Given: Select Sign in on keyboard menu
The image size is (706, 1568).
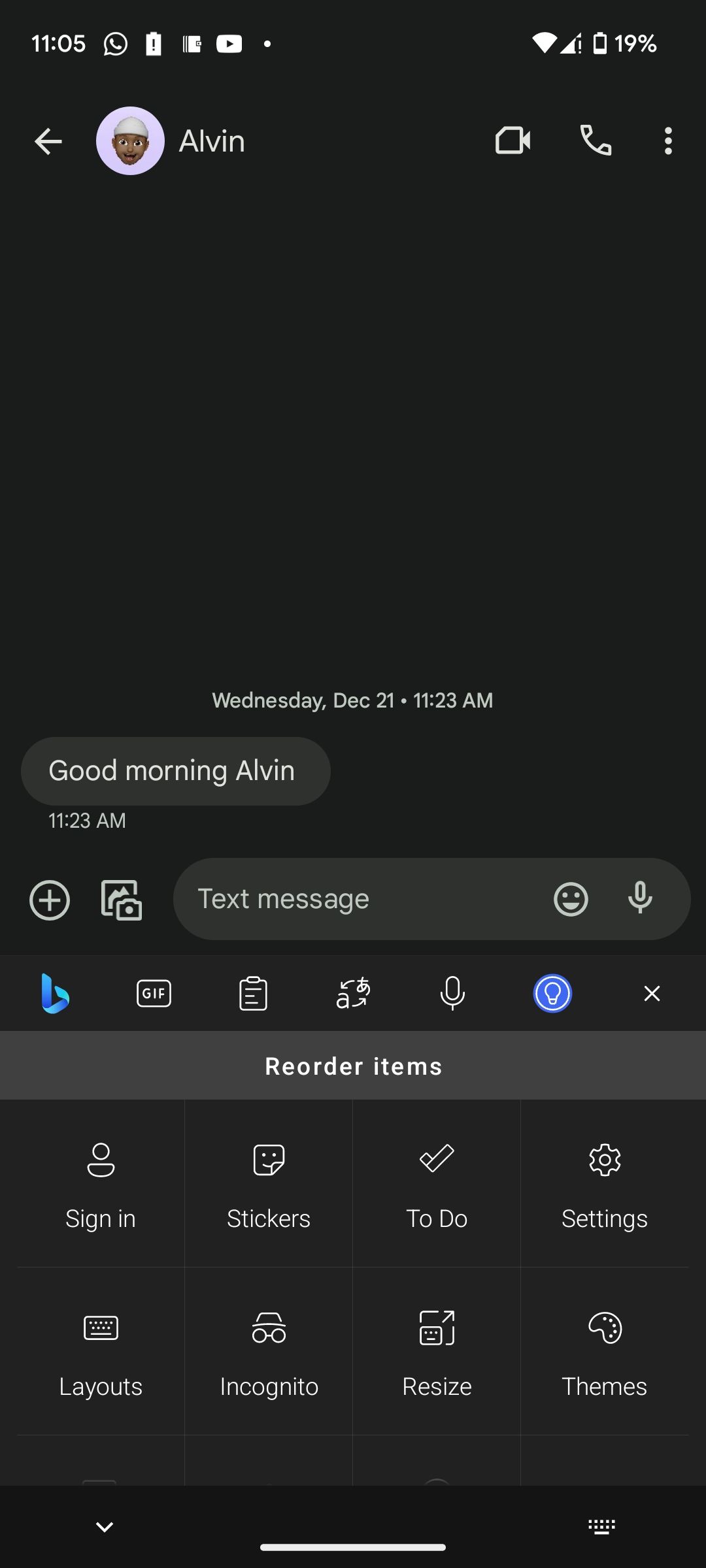Looking at the screenshot, I should (x=101, y=1184).
